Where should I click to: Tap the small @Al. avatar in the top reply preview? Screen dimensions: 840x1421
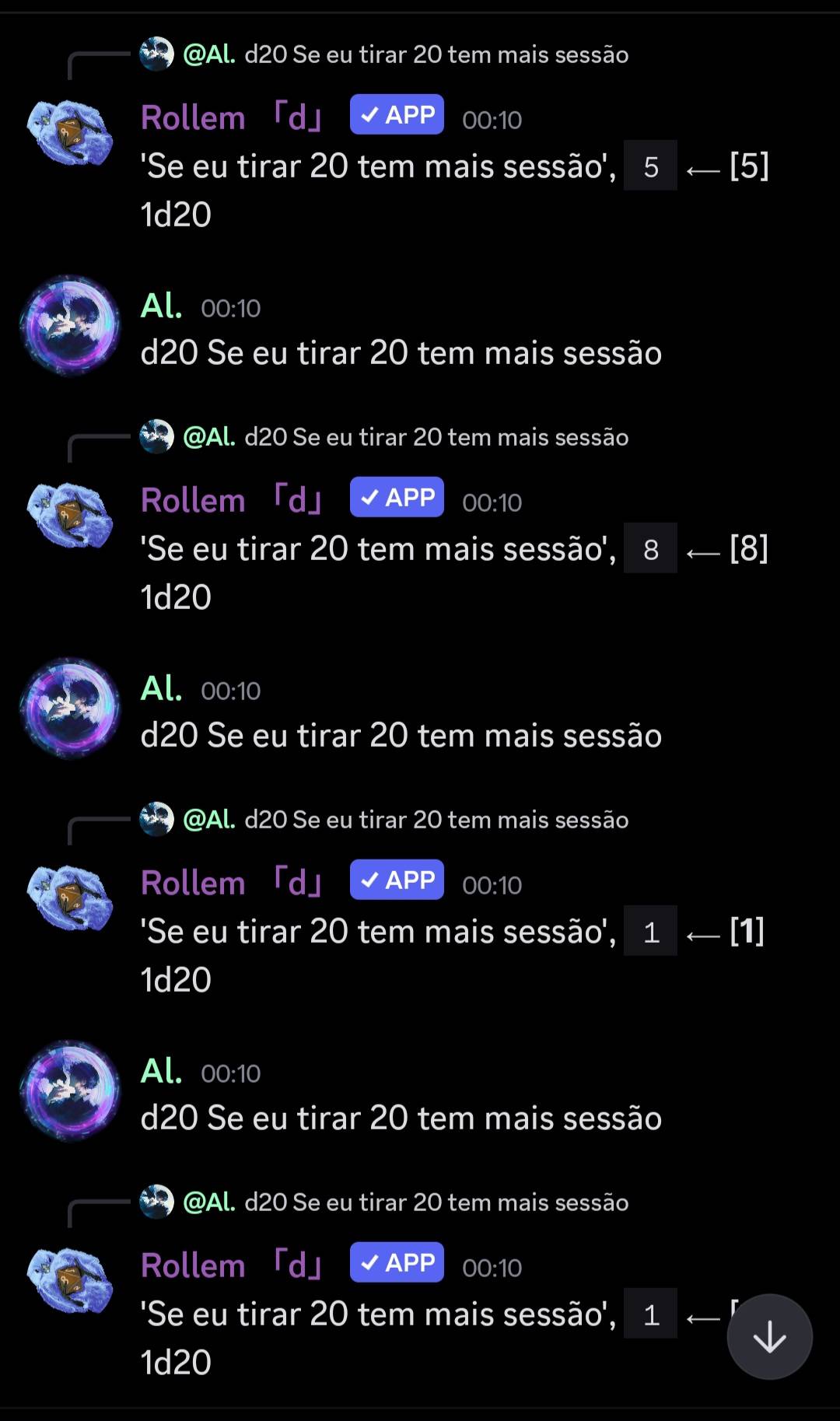click(x=156, y=54)
